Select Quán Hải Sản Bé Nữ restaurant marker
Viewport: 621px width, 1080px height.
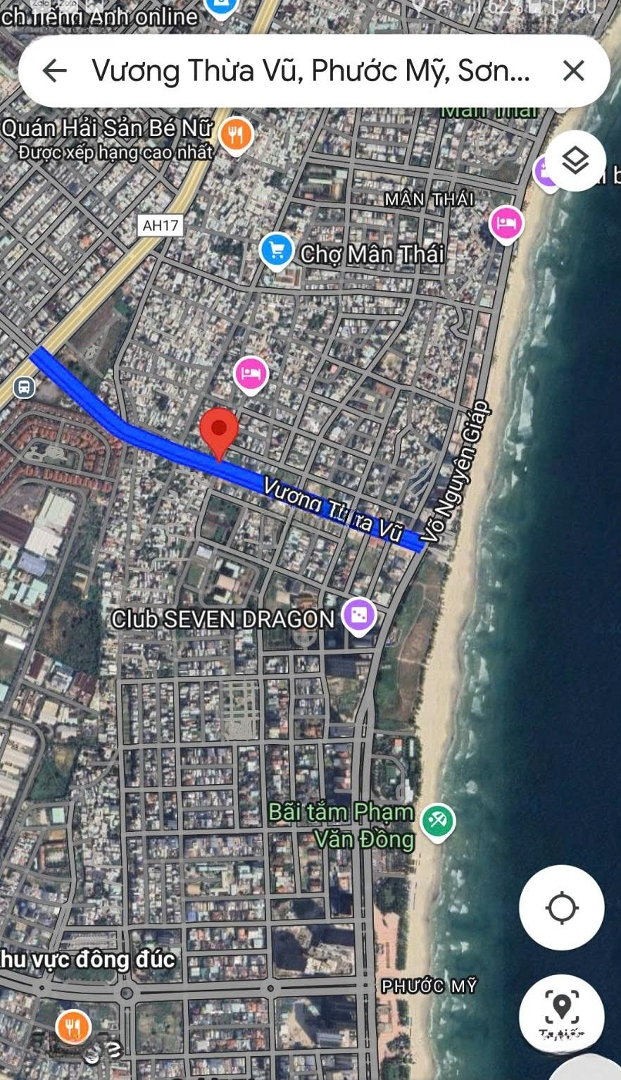coord(236,134)
